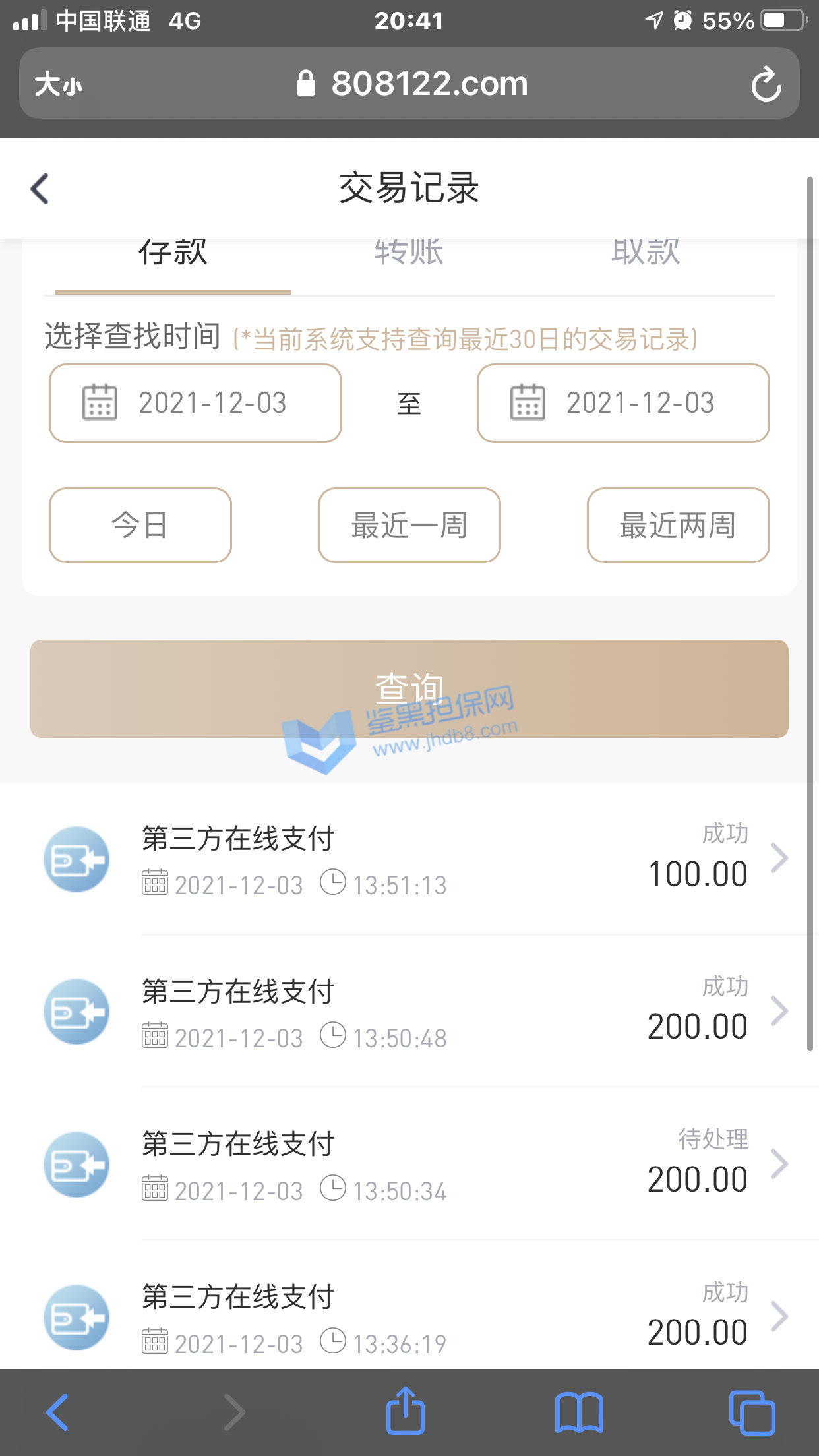Viewport: 819px width, 1456px height.
Task: Choose the 今日 quick filter
Action: point(140,526)
